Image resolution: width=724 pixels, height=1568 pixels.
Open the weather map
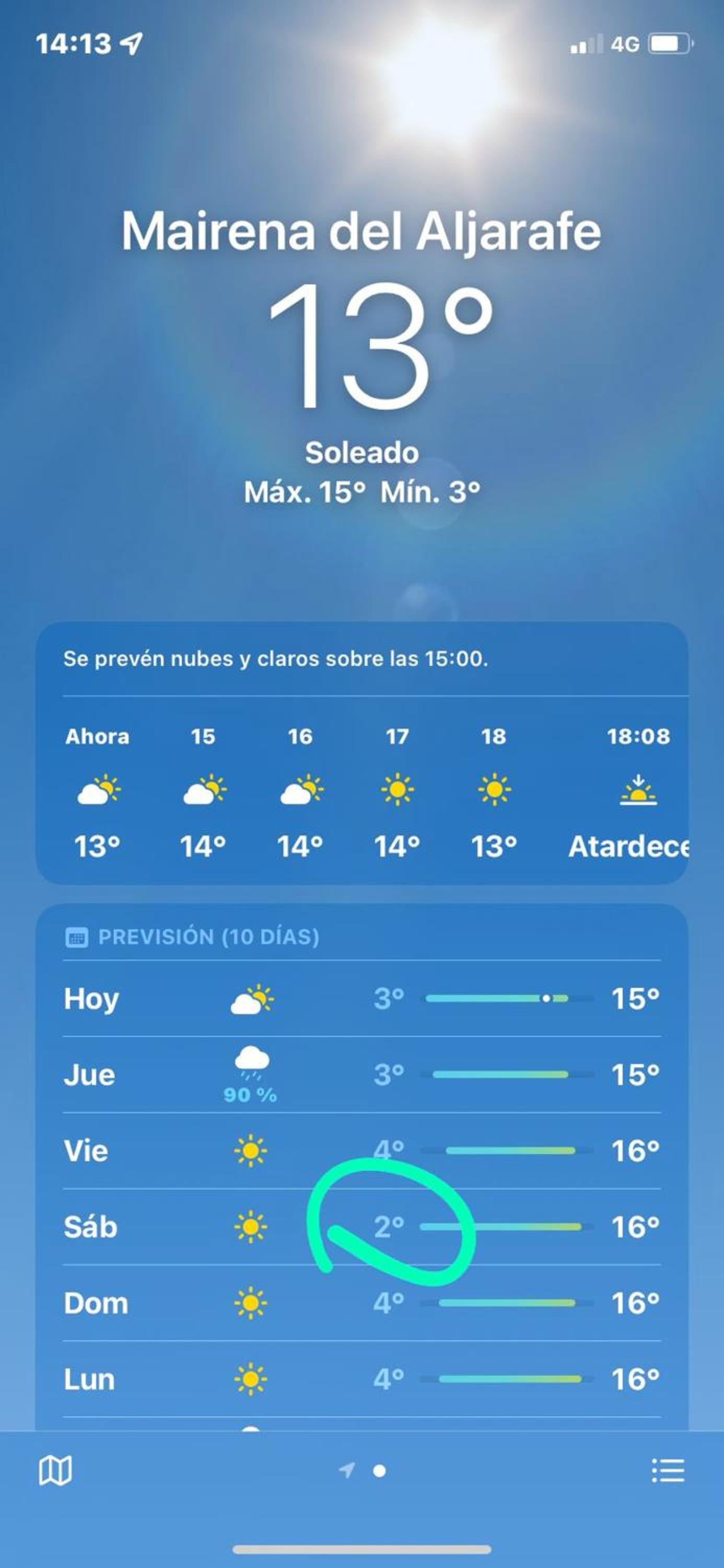point(55,1471)
